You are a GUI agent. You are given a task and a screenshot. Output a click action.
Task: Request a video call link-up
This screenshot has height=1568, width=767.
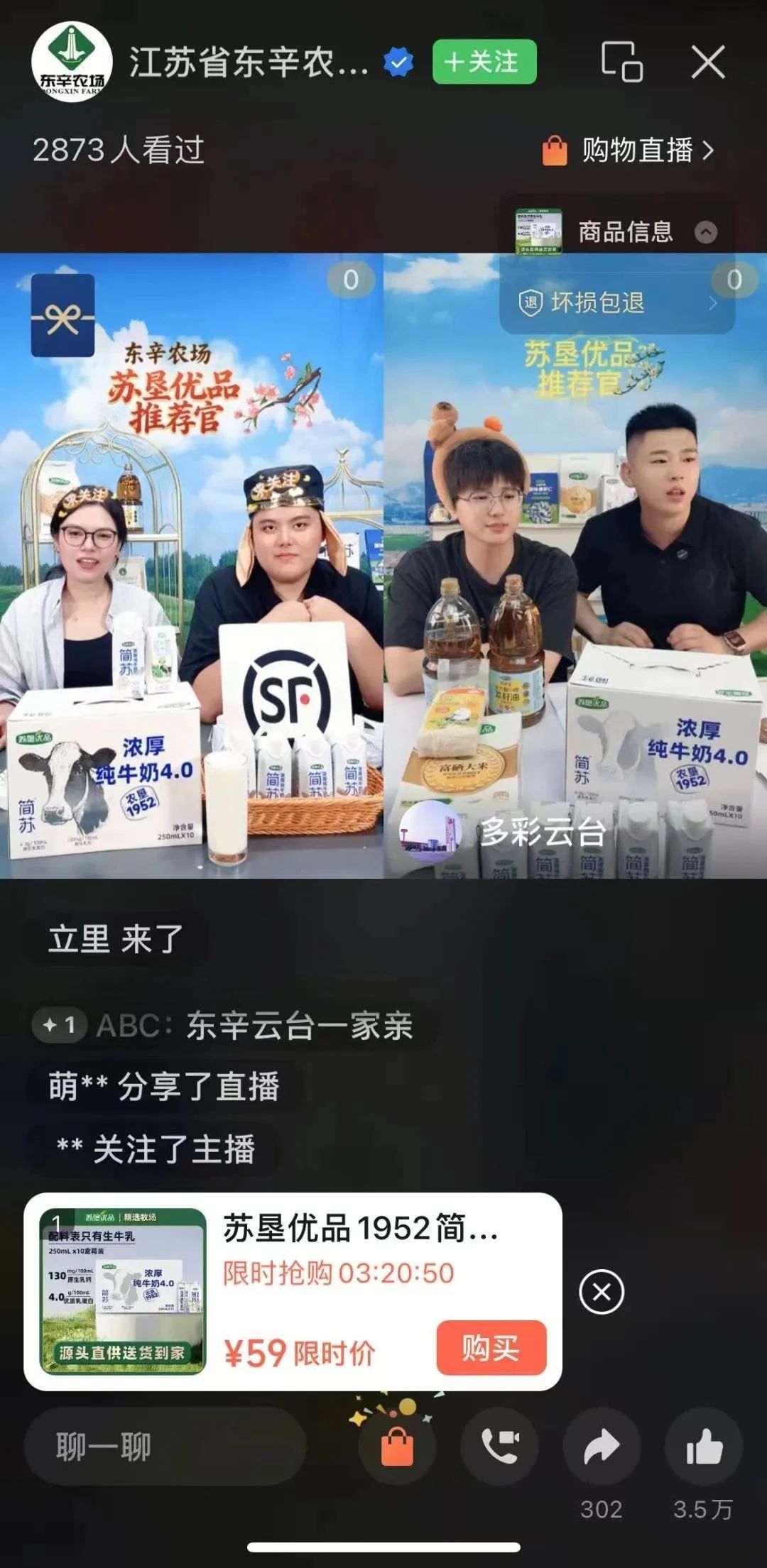(499, 1447)
